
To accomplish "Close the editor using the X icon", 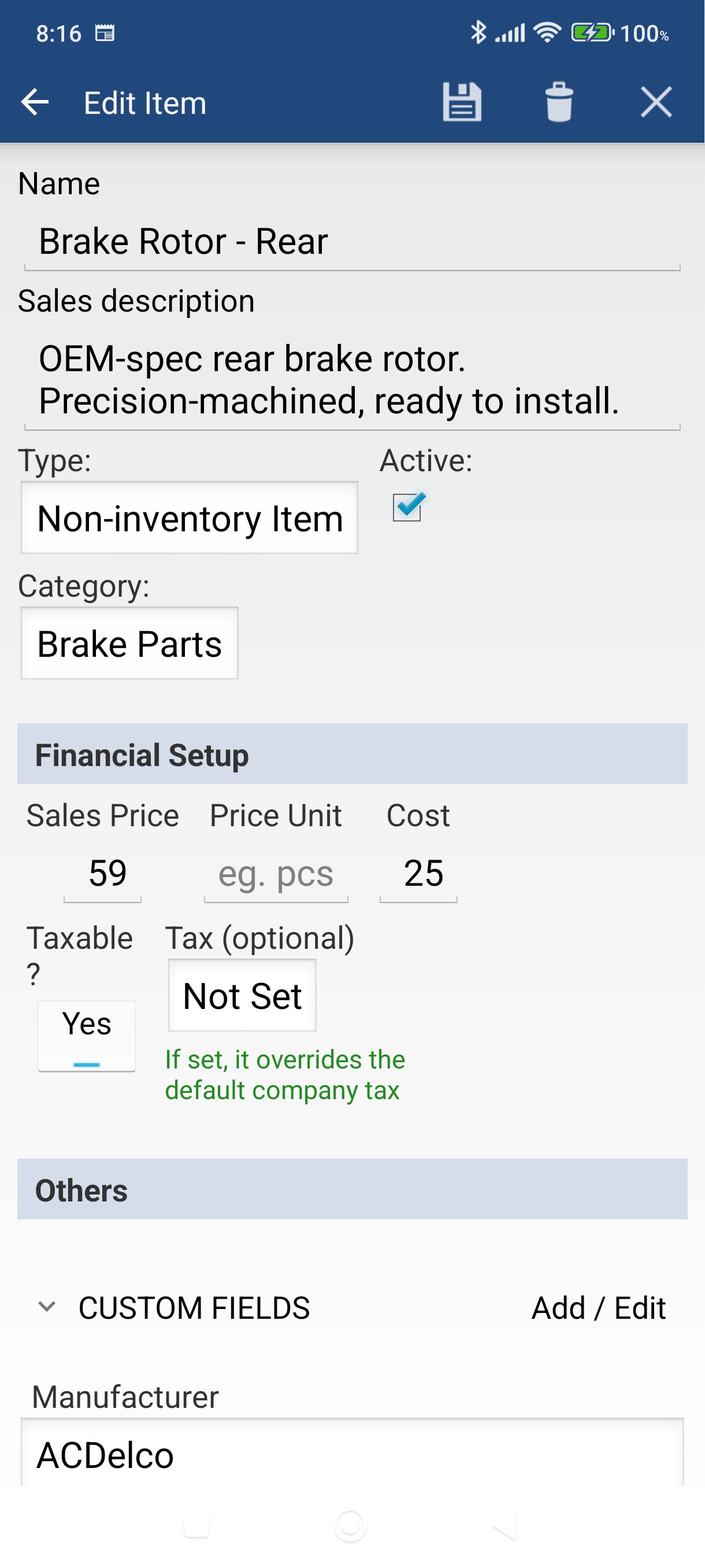I will pyautogui.click(x=656, y=102).
